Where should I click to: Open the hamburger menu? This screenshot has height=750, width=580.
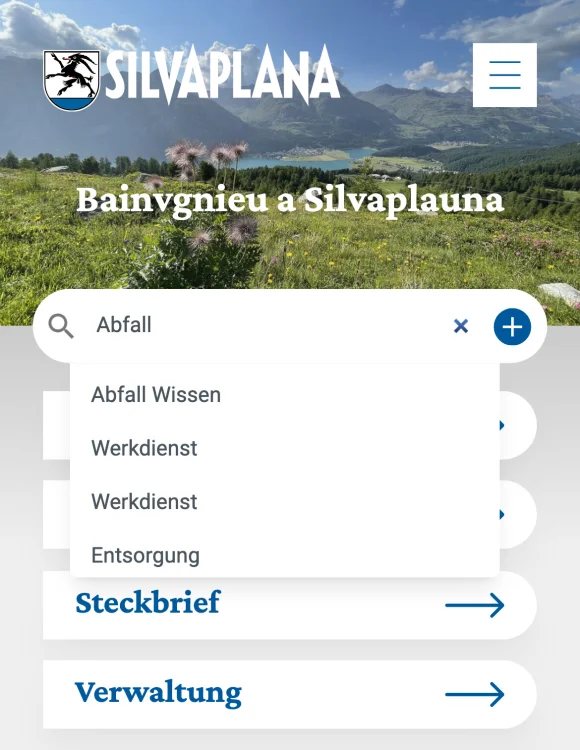504,75
